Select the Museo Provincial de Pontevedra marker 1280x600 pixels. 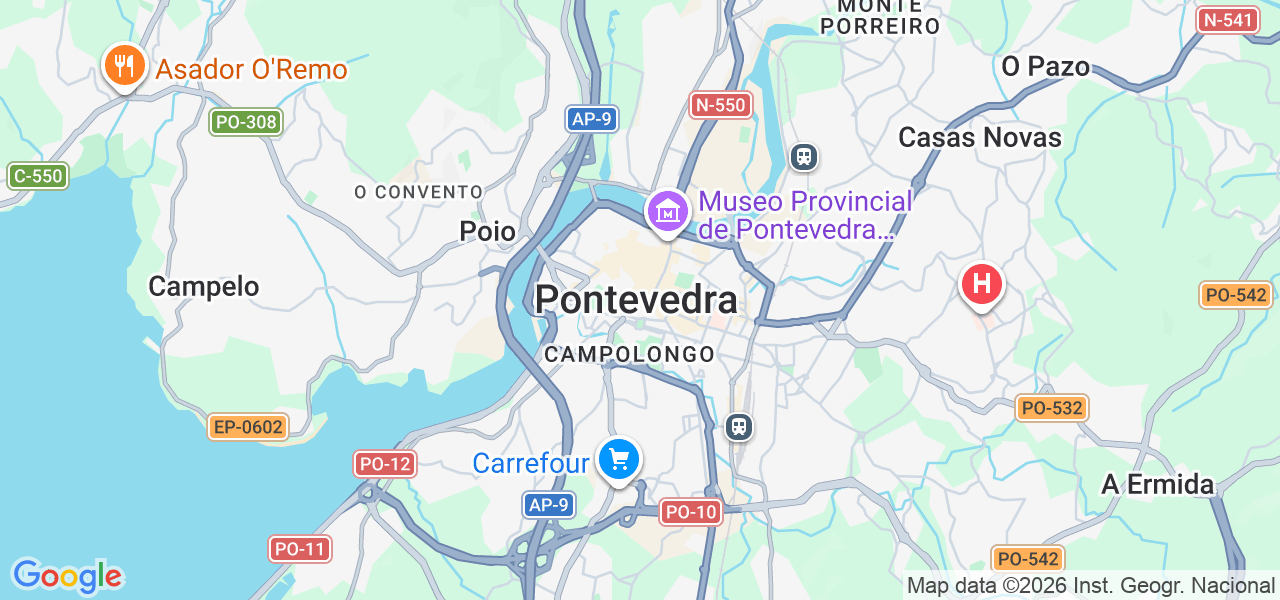668,212
